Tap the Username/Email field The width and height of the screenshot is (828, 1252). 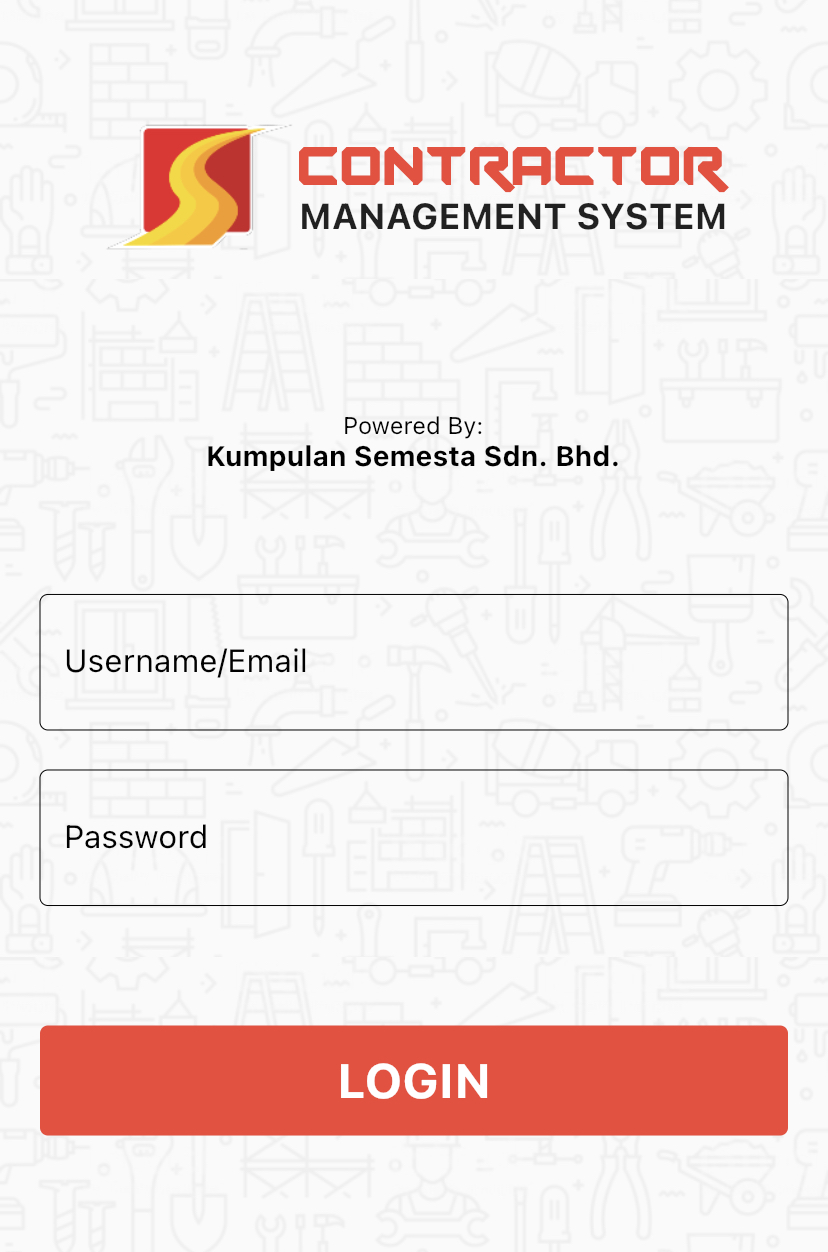[x=413, y=662]
